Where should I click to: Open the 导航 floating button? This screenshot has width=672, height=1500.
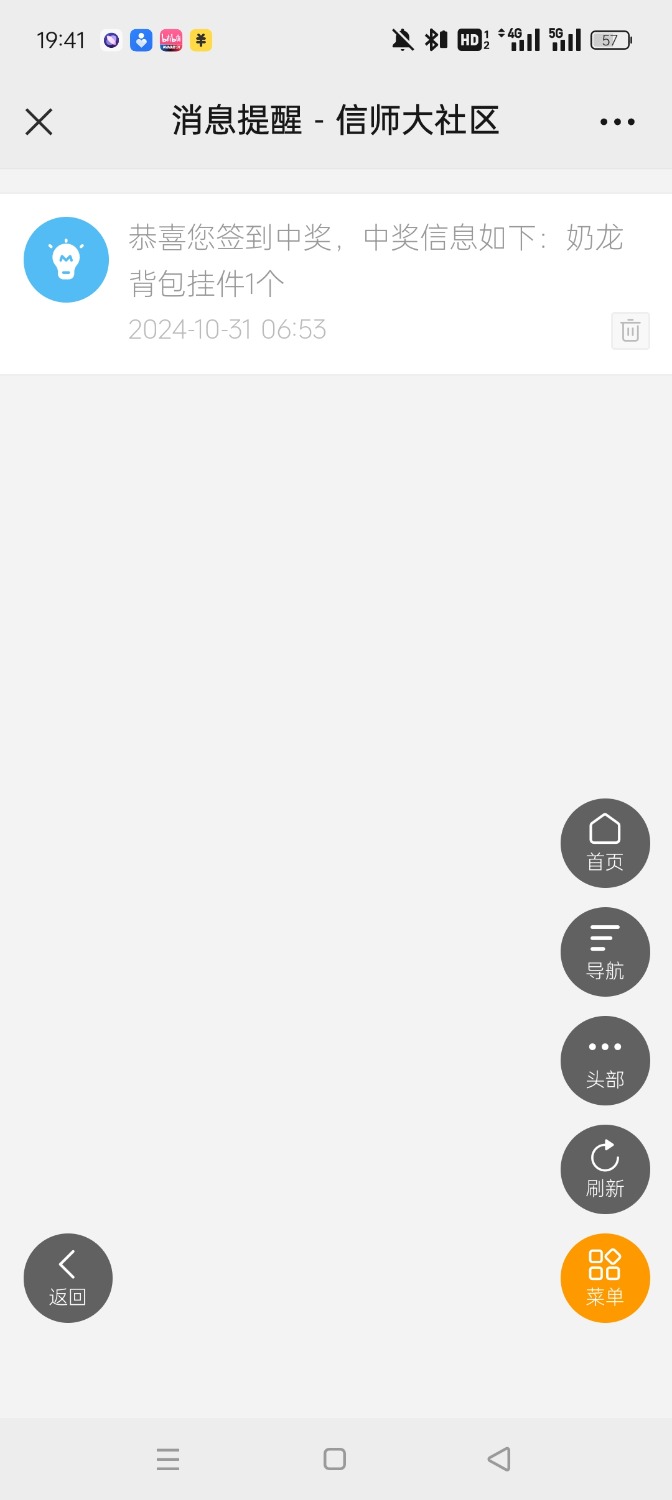point(605,952)
